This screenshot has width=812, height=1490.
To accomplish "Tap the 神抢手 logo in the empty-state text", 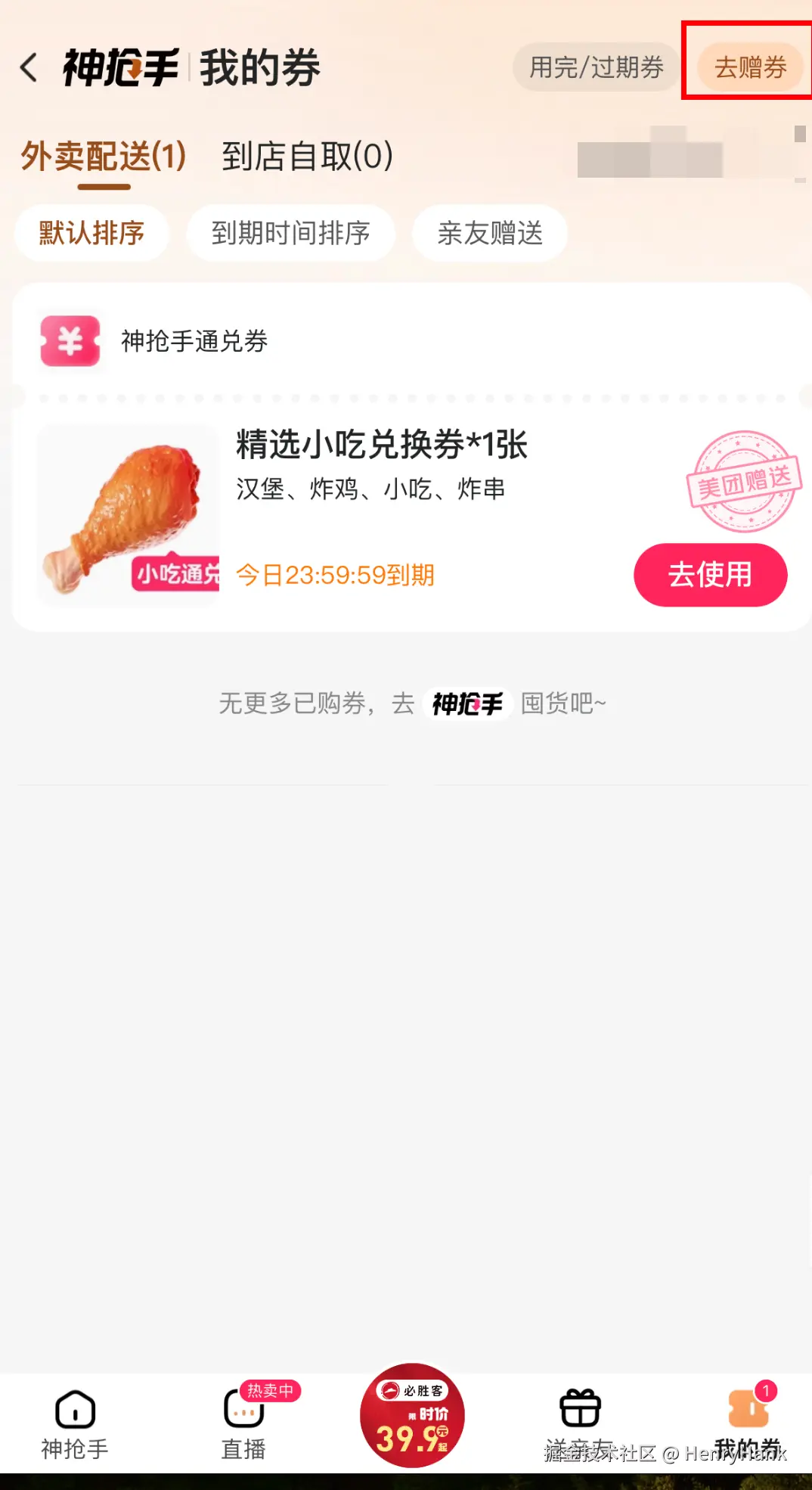I will [x=466, y=703].
